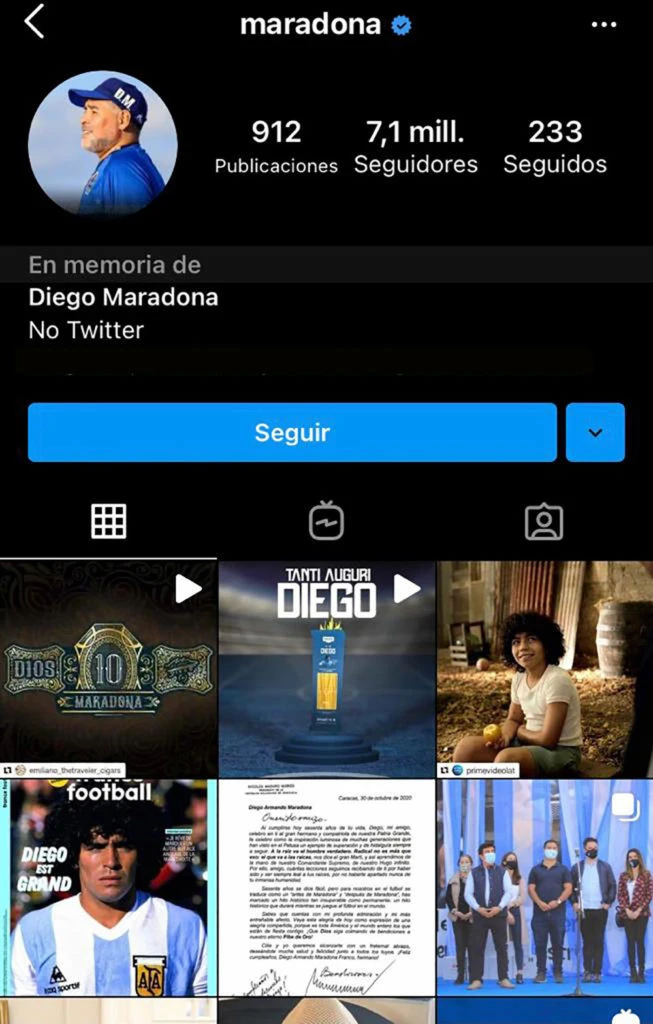Open the 233 Seguidos list
The width and height of the screenshot is (653, 1024).
[x=555, y=146]
